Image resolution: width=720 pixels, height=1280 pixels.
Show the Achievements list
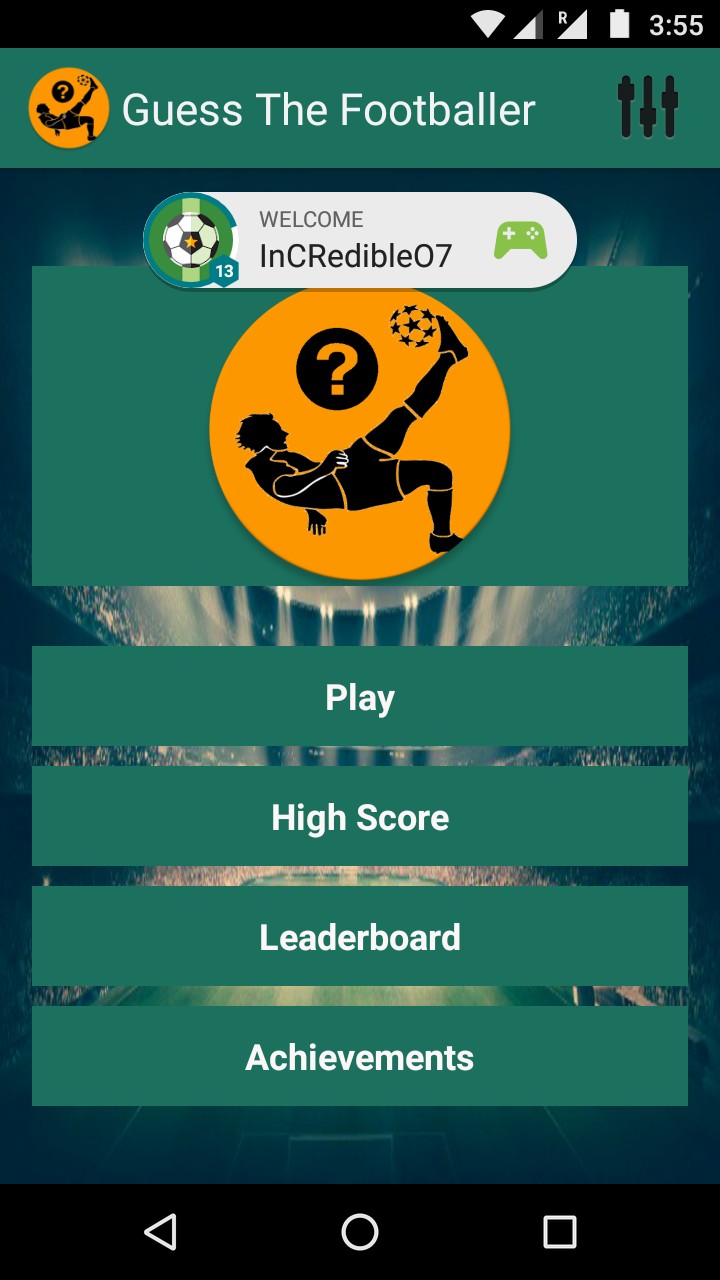coord(360,1056)
